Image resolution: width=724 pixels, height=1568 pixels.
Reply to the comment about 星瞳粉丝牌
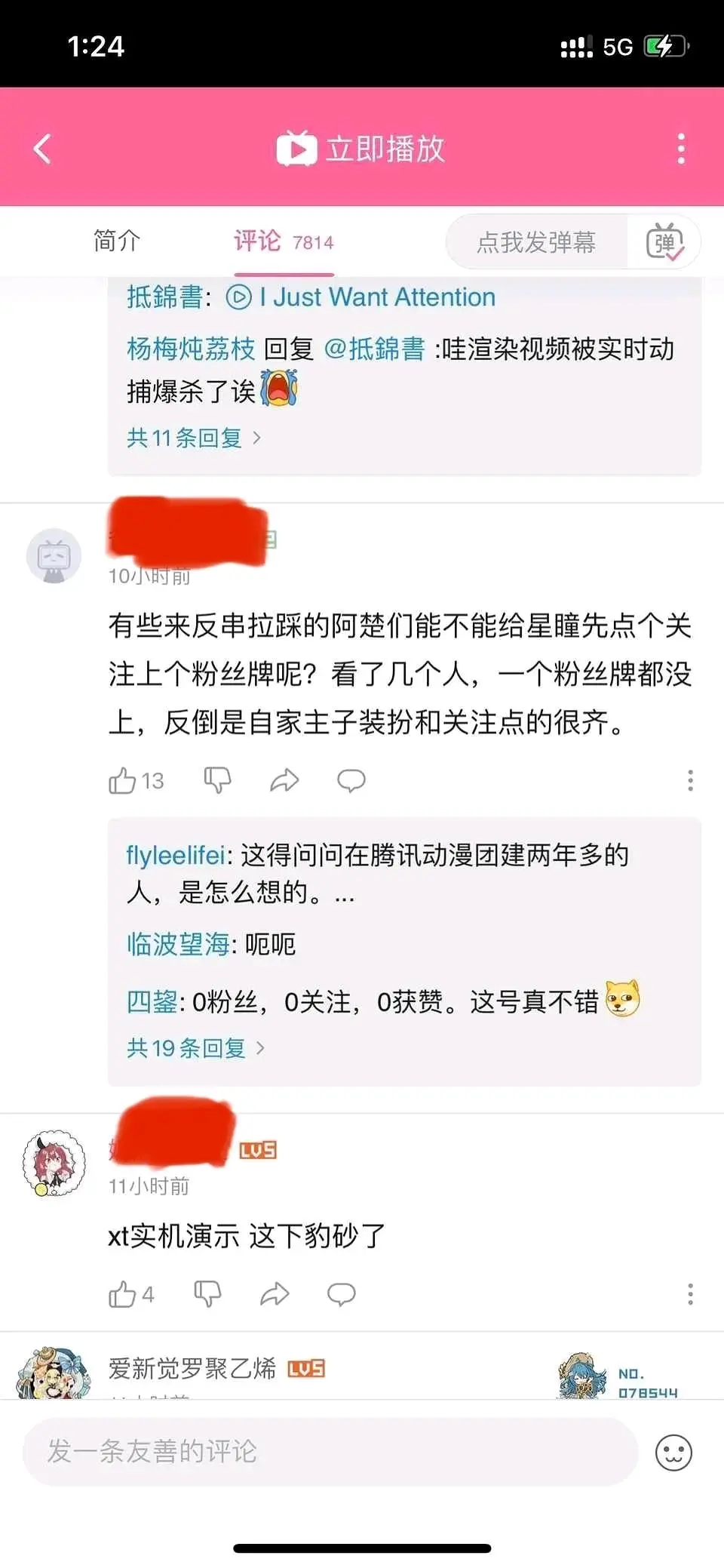coord(351,780)
